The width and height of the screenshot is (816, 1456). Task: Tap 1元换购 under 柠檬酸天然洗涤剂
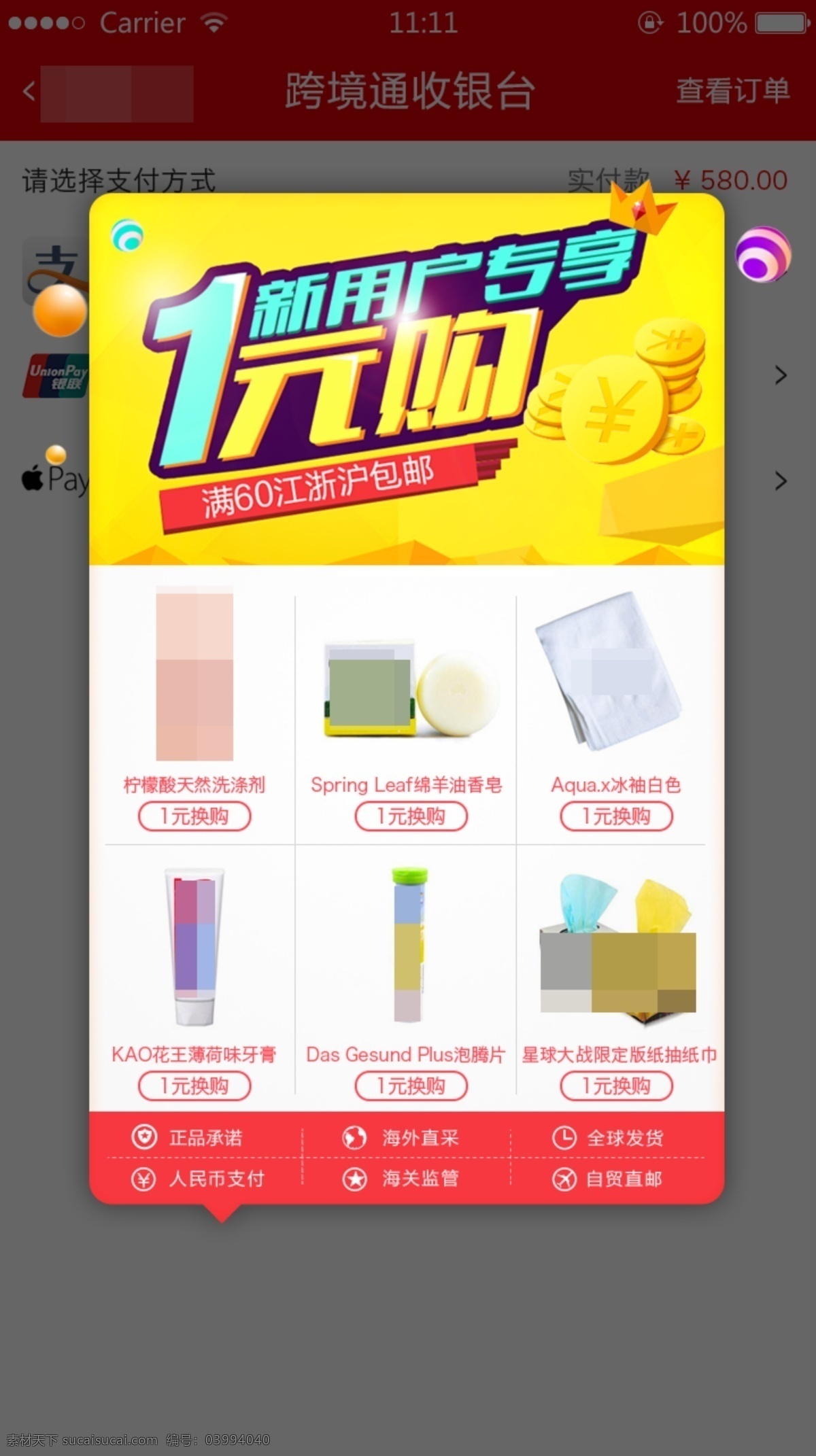pyautogui.click(x=194, y=816)
